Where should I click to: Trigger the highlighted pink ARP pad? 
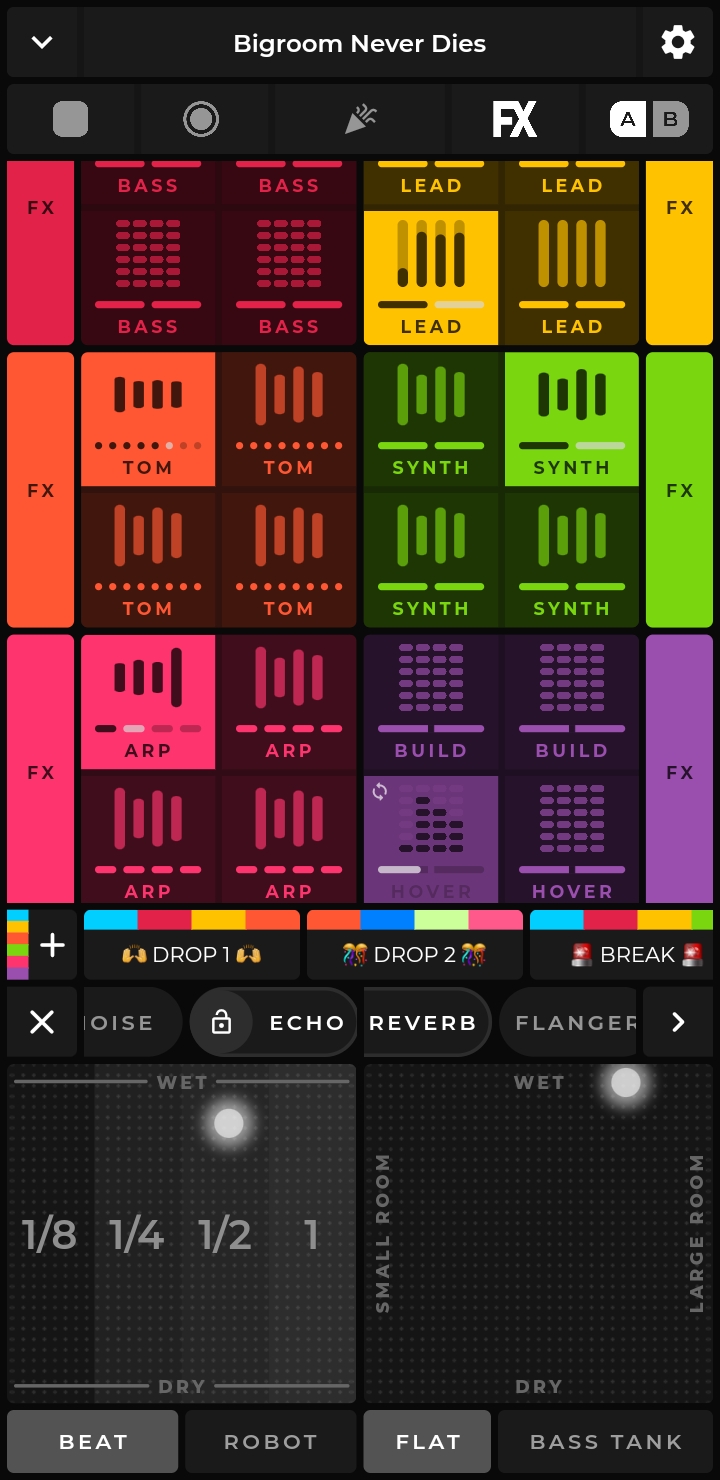point(148,701)
